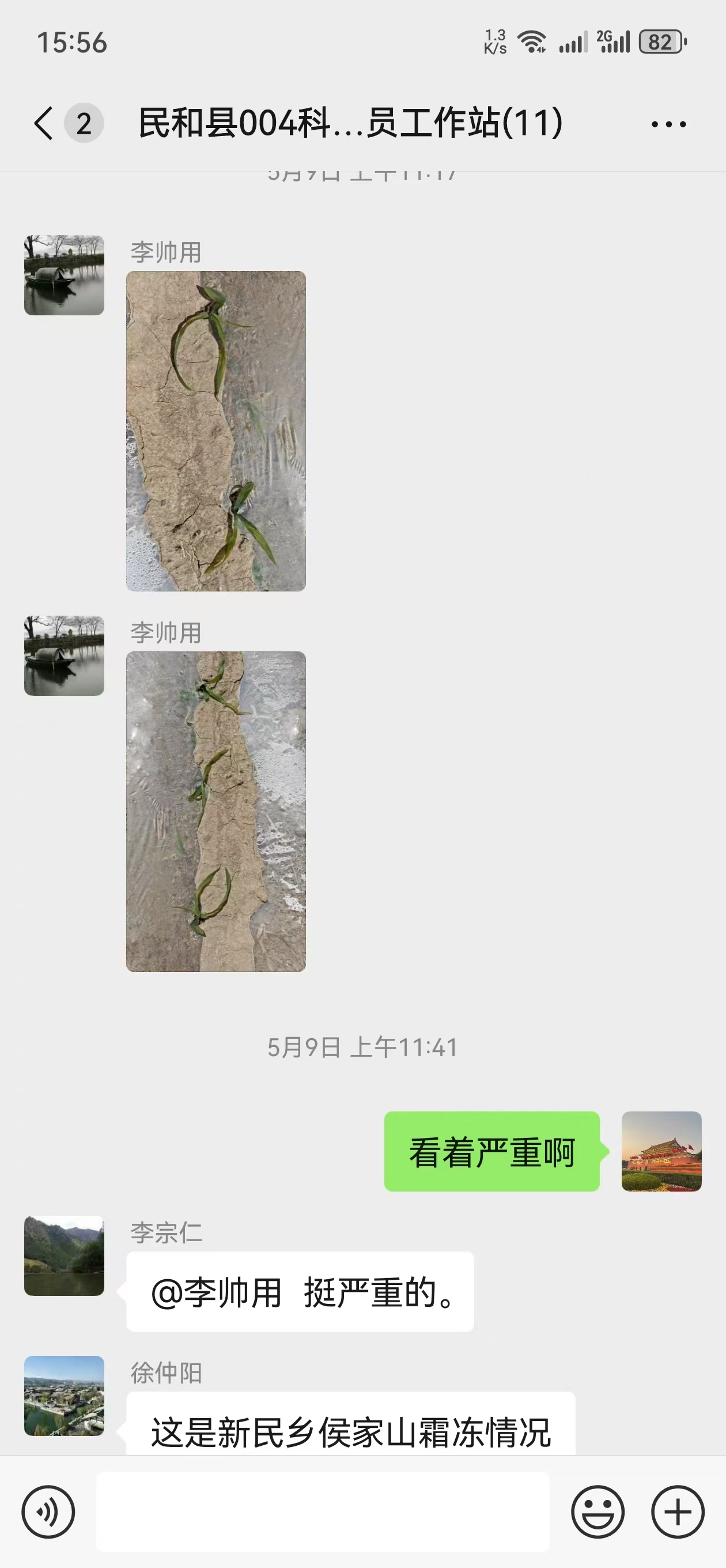Open the emoji picker
This screenshot has width=726, height=1568.
click(598, 1512)
